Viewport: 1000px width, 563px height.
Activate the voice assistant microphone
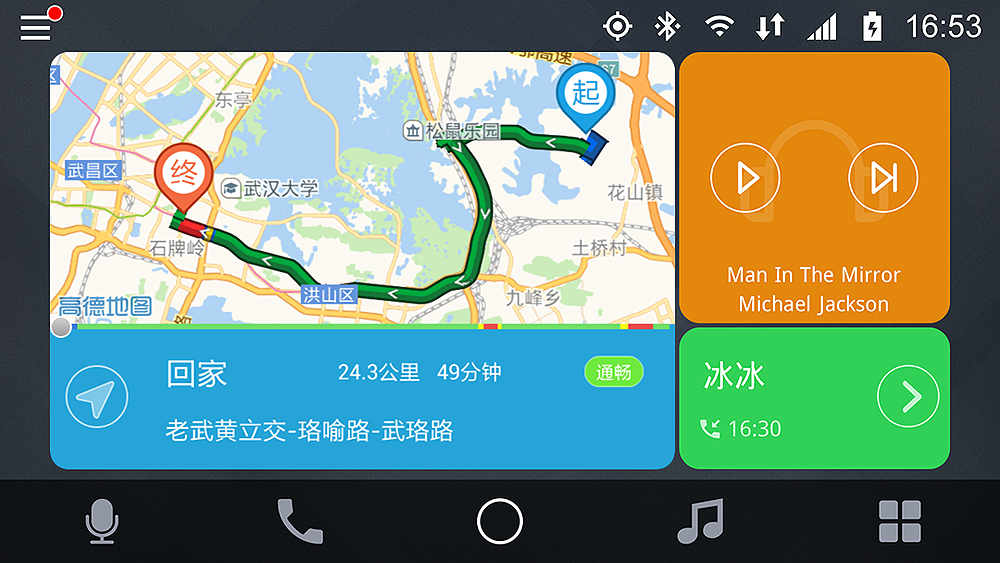coord(102,521)
